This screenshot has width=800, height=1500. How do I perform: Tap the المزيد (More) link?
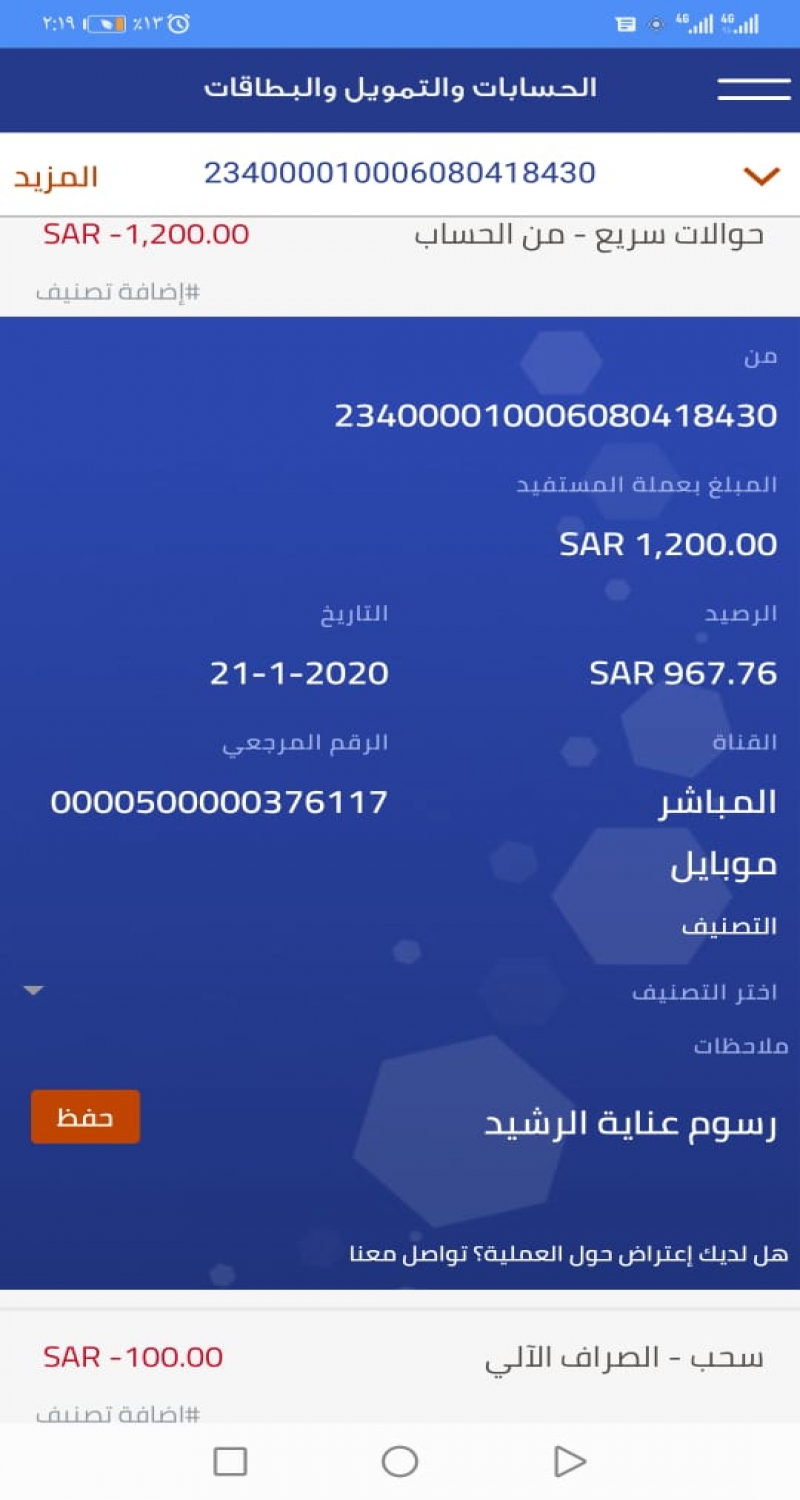click(x=56, y=177)
